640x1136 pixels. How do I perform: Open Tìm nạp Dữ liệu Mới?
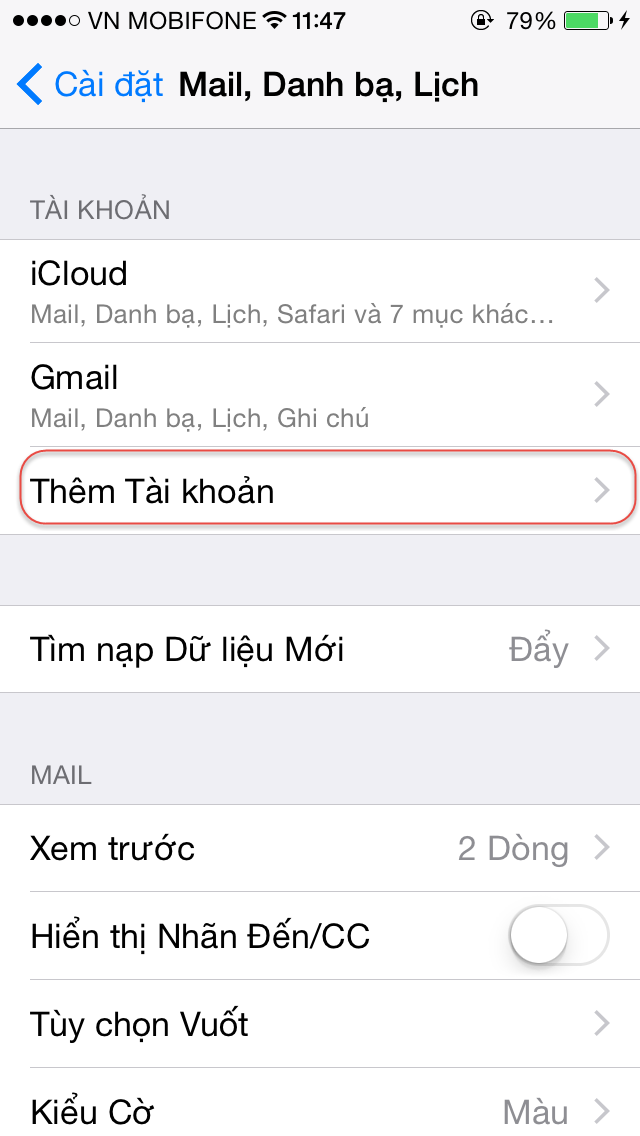320,649
